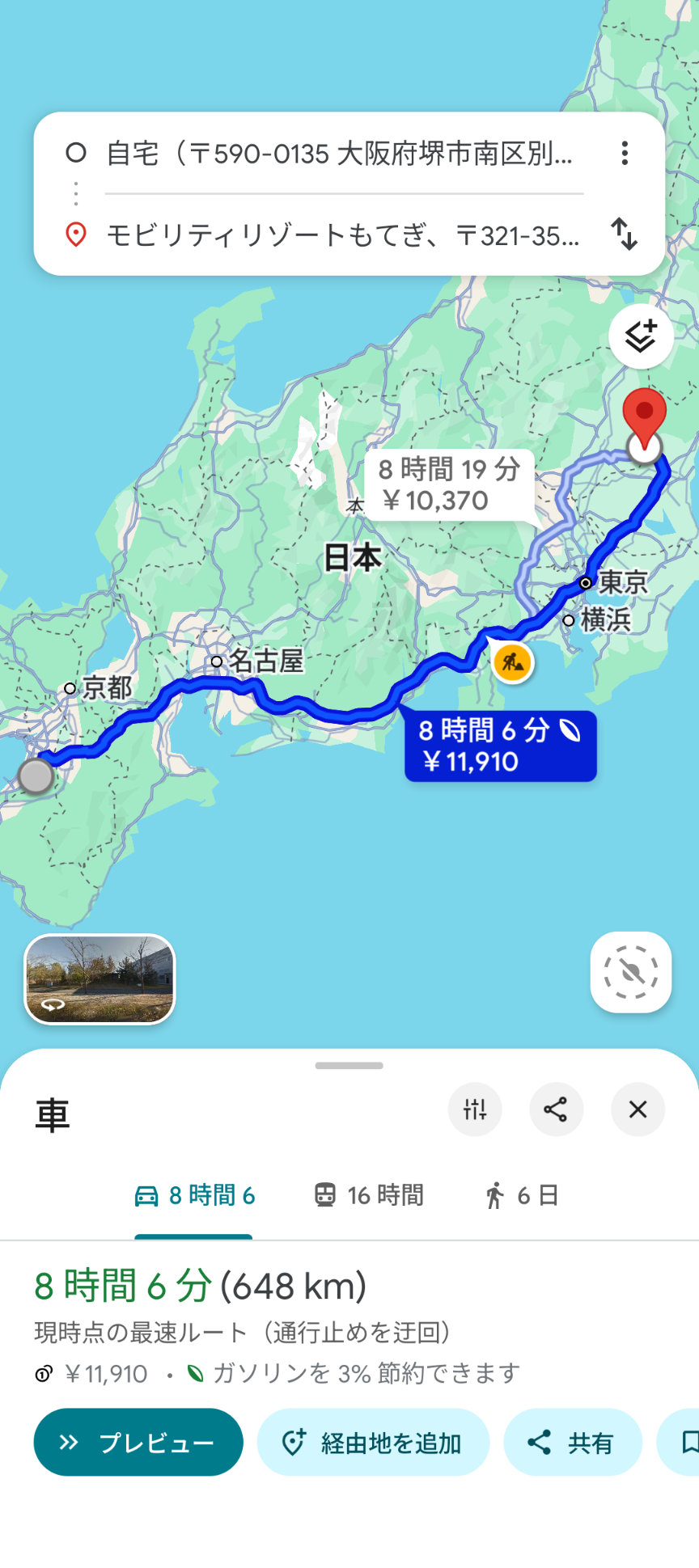
Task: Select the driving 8時間6 tab
Action: coord(194,1195)
